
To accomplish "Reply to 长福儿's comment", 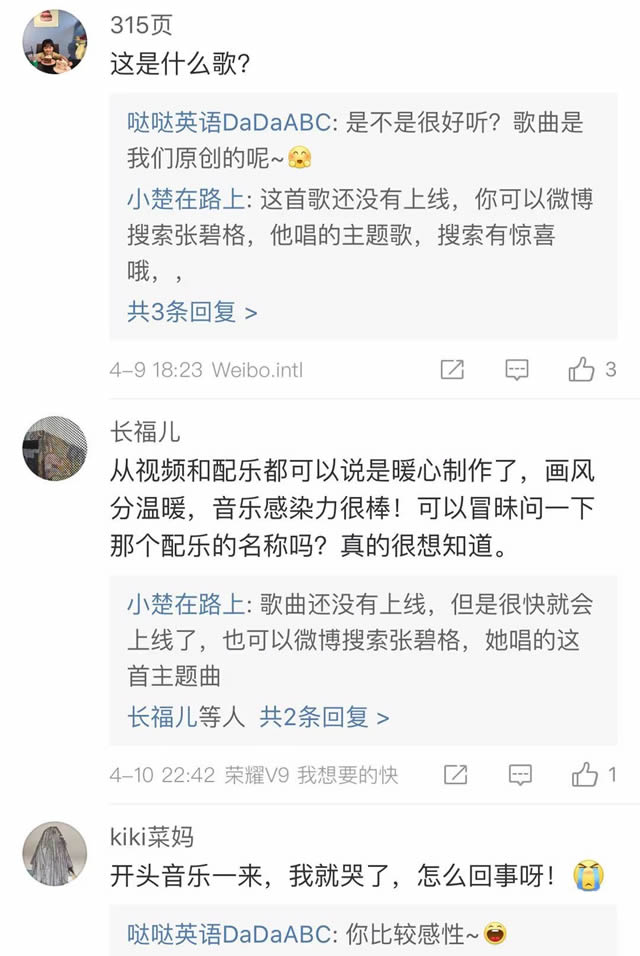I will pyautogui.click(x=519, y=775).
